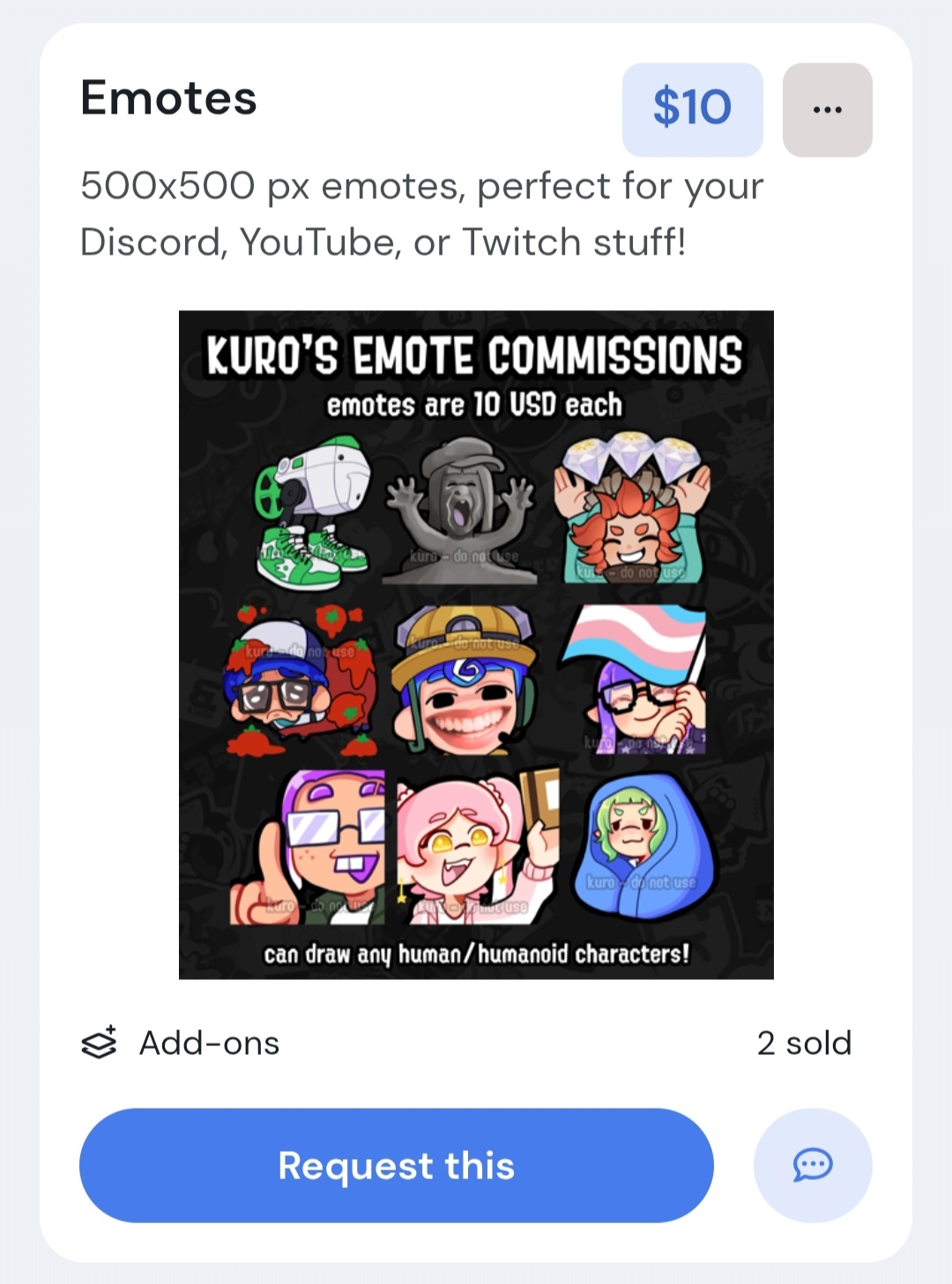
Task: Message the artist via chat icon
Action: click(x=812, y=1165)
